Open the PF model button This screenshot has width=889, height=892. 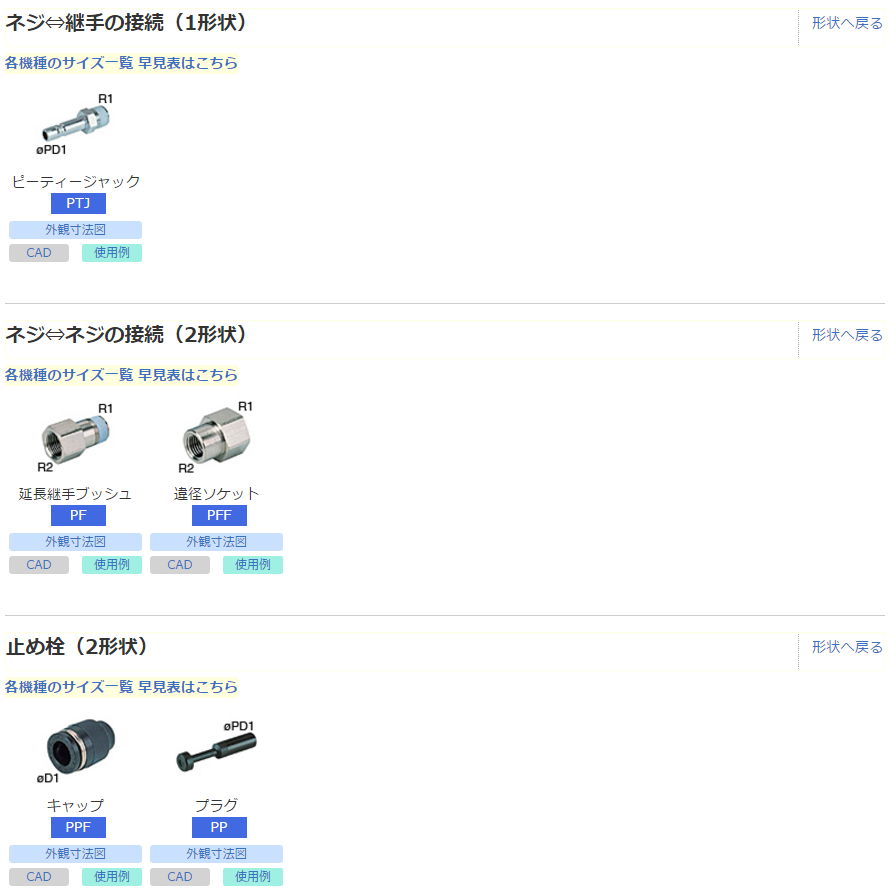pyautogui.click(x=78, y=516)
